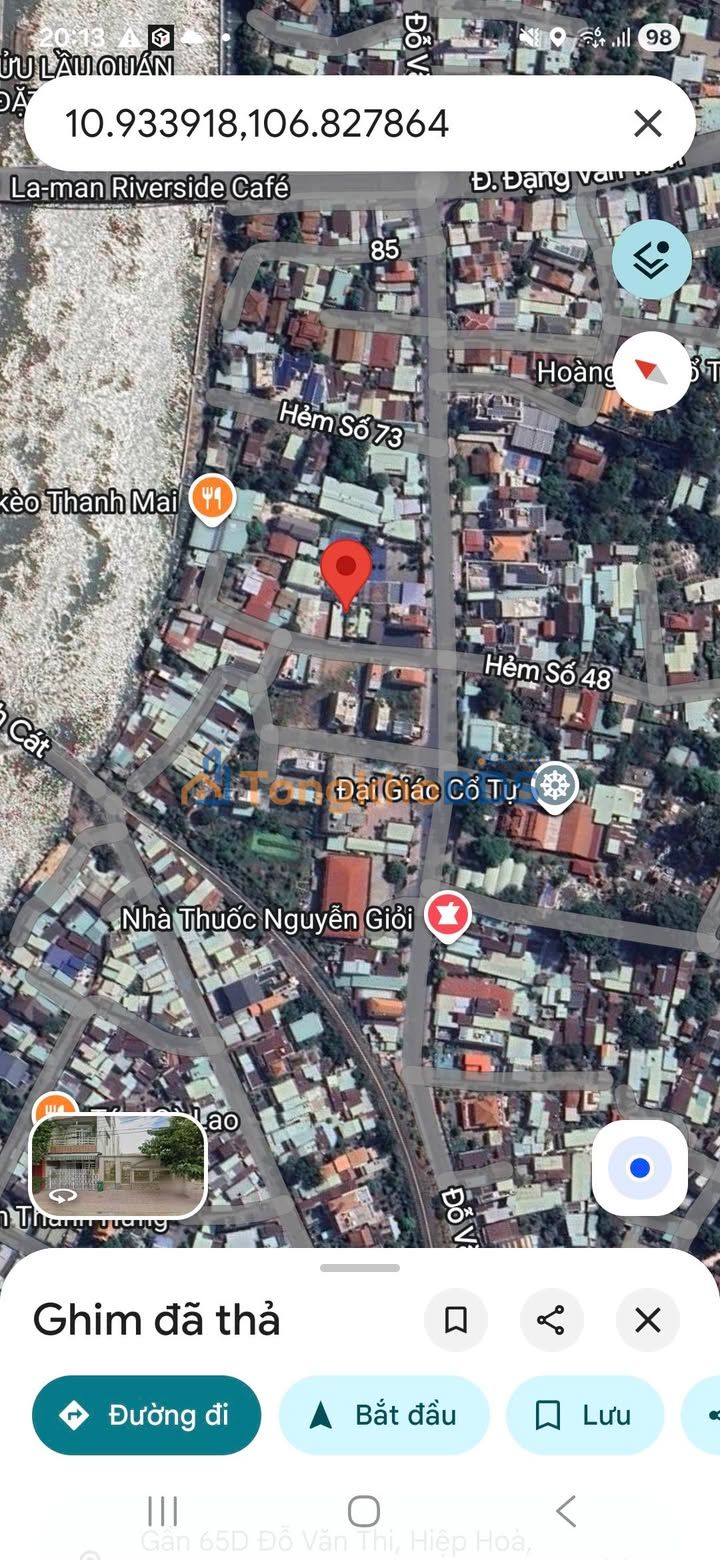Reset map orientation with the compass

[x=651, y=372]
